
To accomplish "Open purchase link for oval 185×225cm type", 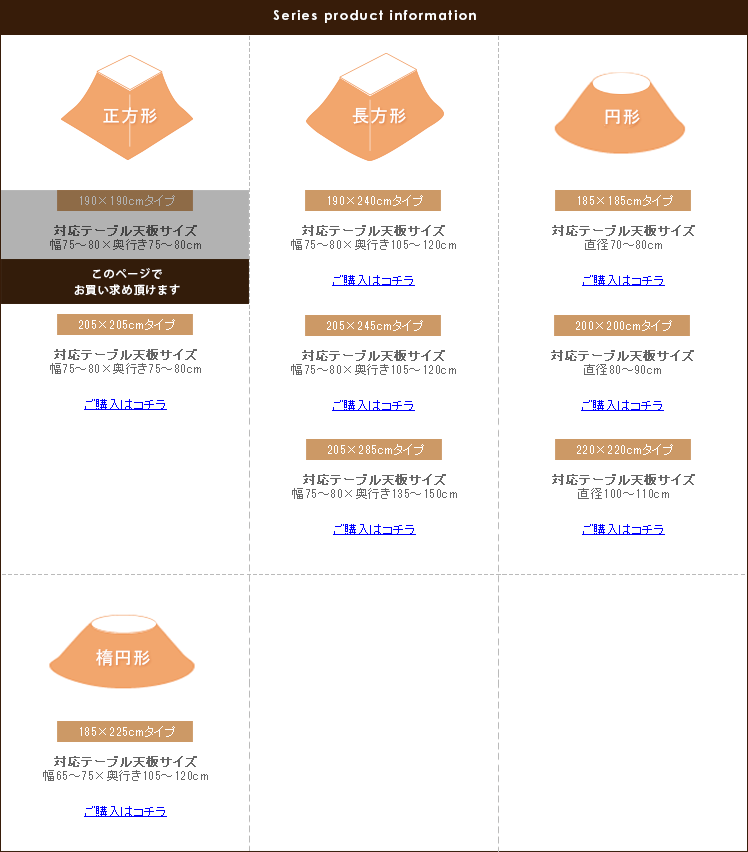I will pos(125,812).
